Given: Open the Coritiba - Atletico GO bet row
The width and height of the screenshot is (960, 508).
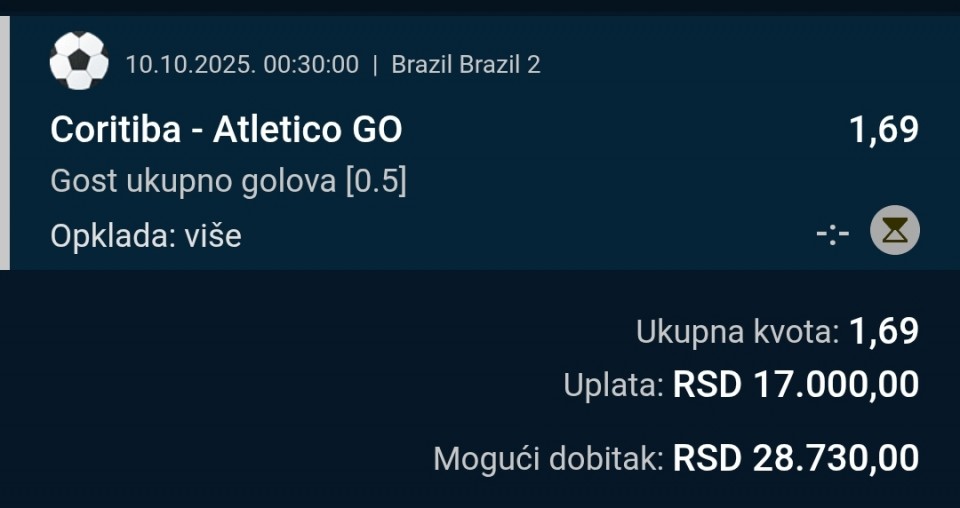Looking at the screenshot, I should pos(227,130).
